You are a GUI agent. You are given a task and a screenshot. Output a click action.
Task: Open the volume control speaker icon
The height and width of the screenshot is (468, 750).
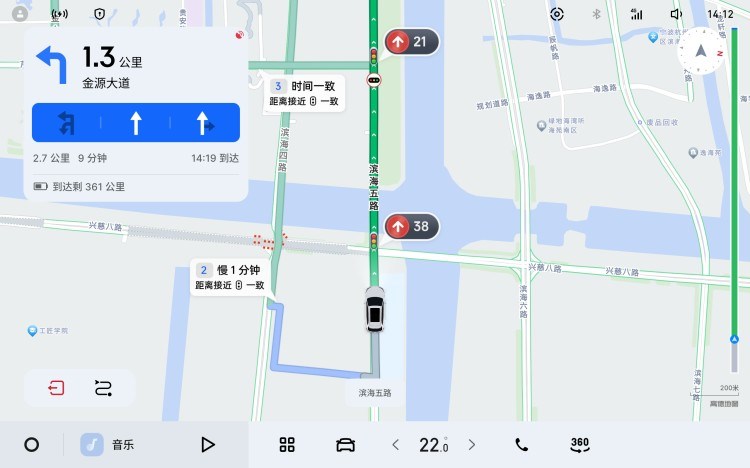(x=676, y=14)
